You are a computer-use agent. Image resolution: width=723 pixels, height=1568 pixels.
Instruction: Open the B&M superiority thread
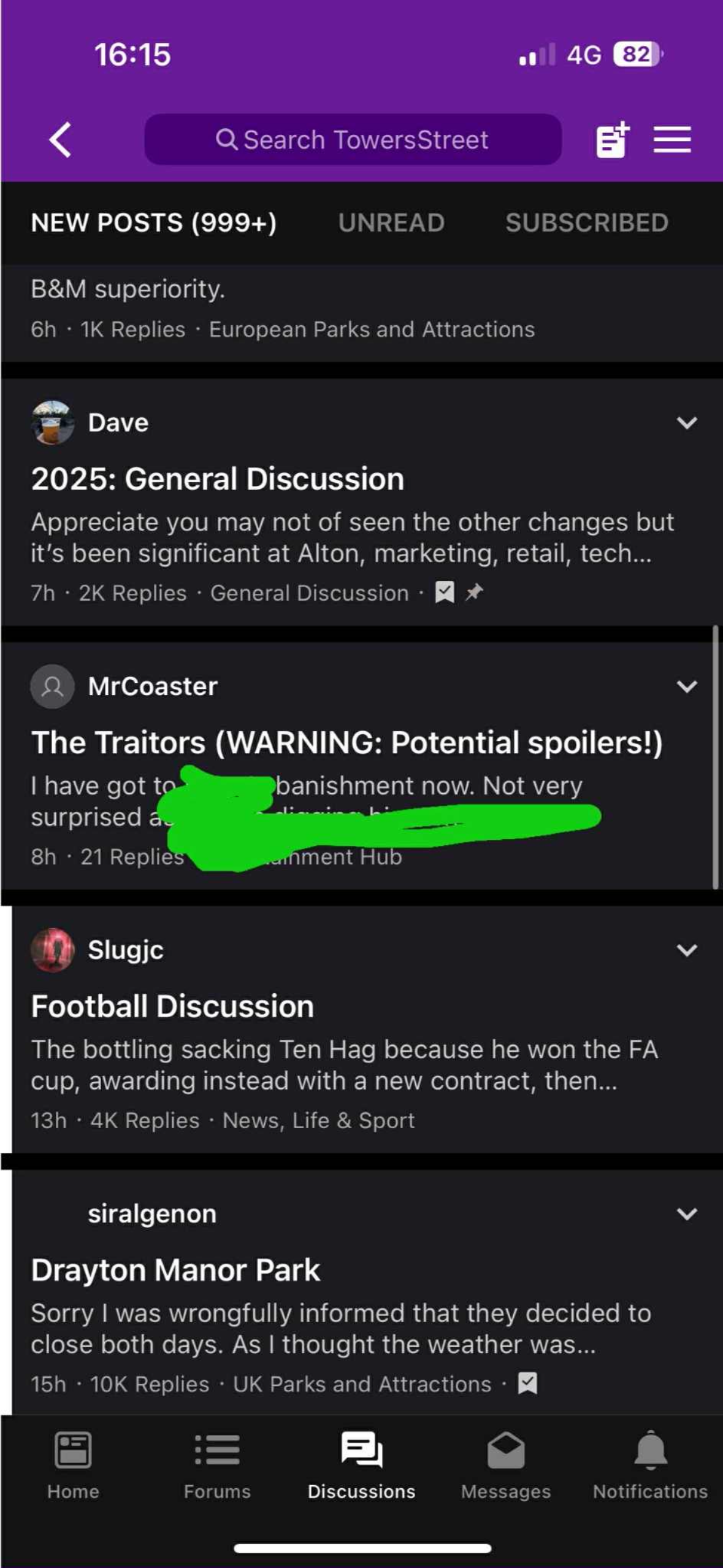(x=128, y=289)
